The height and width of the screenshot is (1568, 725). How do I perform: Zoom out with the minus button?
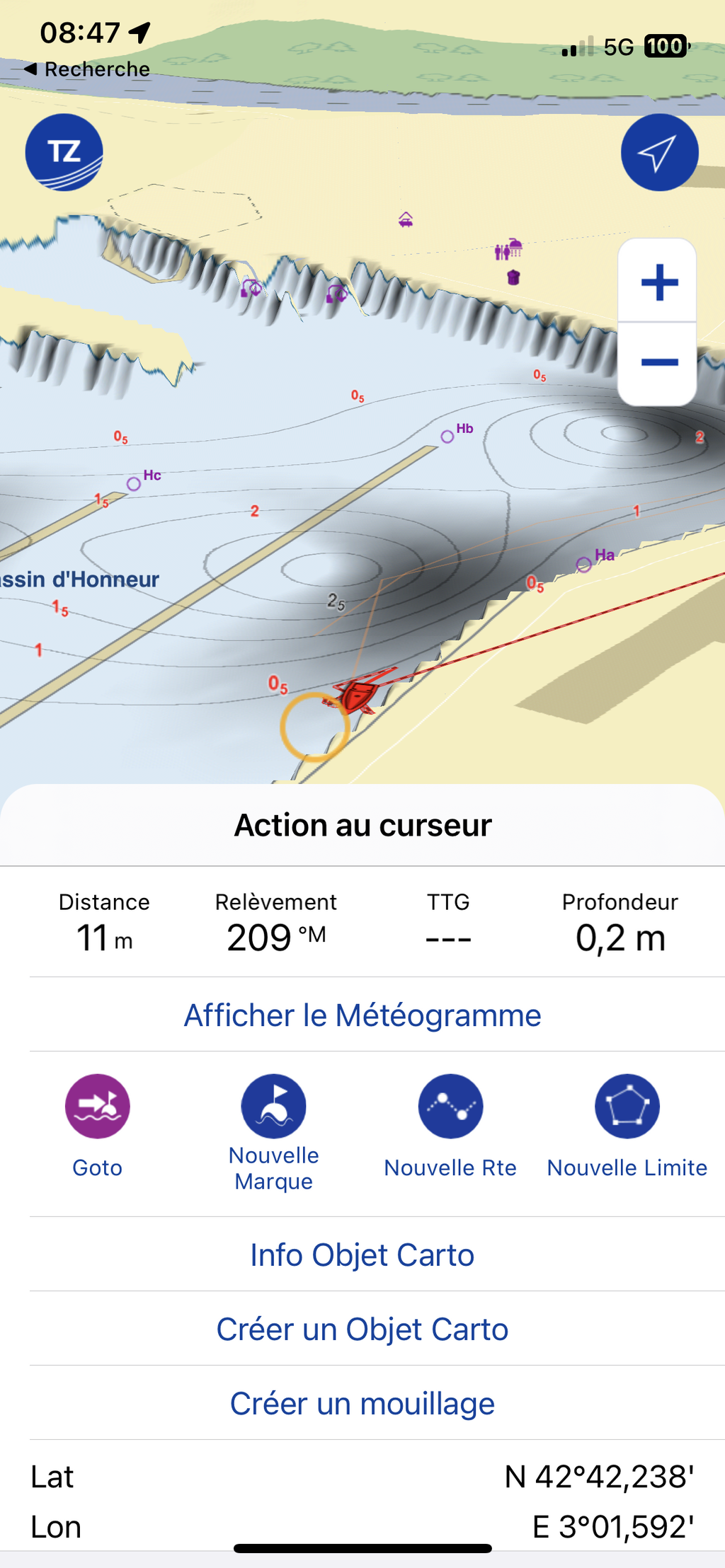point(659,363)
